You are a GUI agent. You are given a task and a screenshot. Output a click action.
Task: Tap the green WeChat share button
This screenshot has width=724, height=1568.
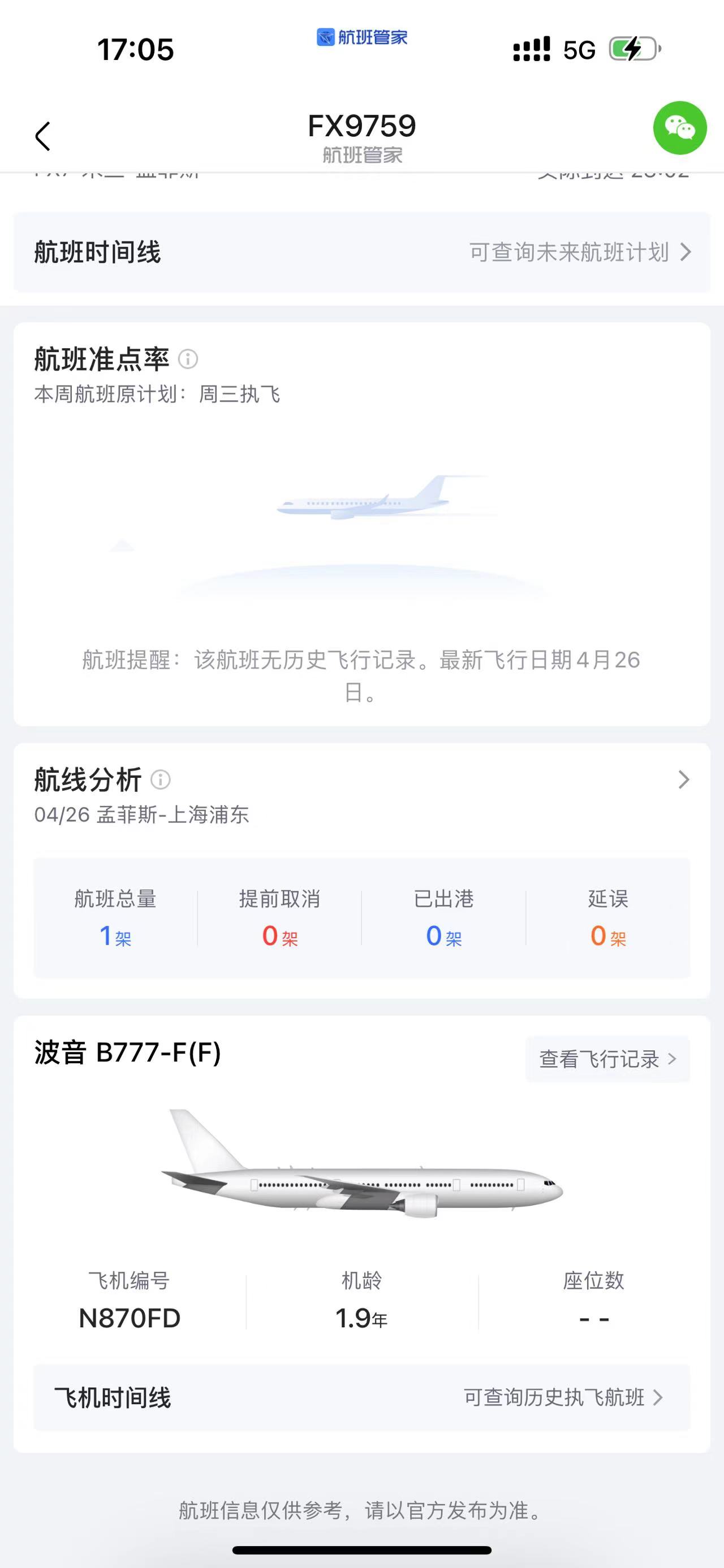679,128
